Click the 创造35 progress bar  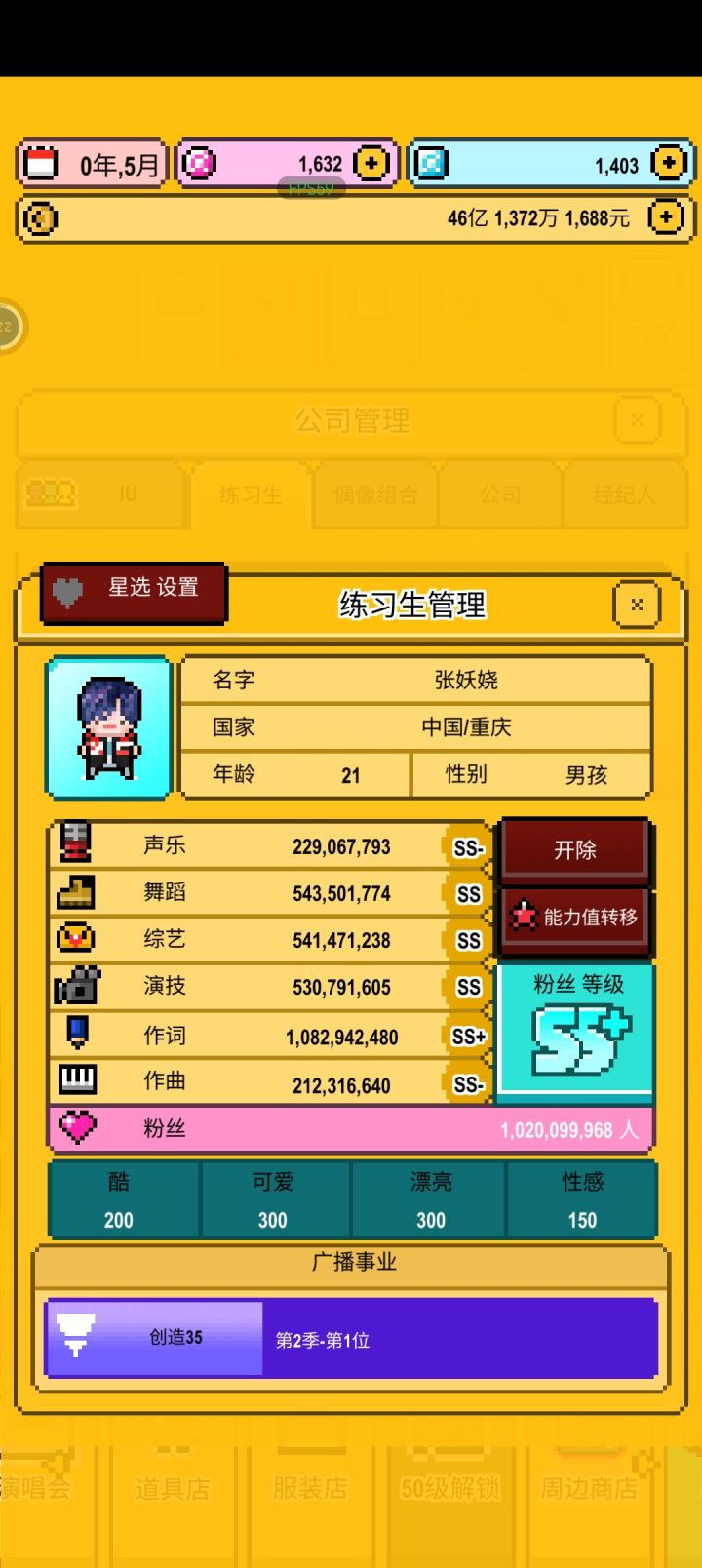(351, 1339)
